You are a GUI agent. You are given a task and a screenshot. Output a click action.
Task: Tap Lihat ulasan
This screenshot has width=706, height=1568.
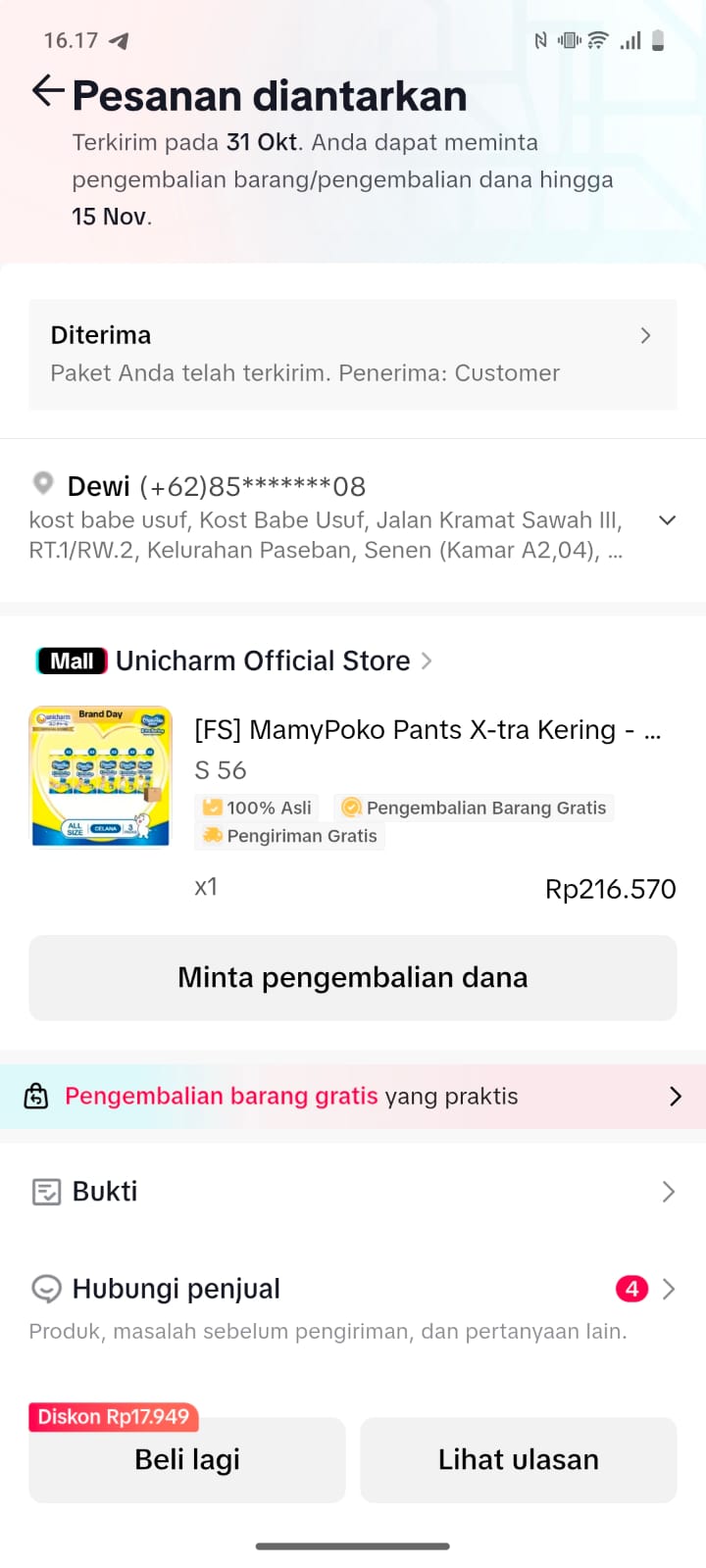(x=518, y=1460)
